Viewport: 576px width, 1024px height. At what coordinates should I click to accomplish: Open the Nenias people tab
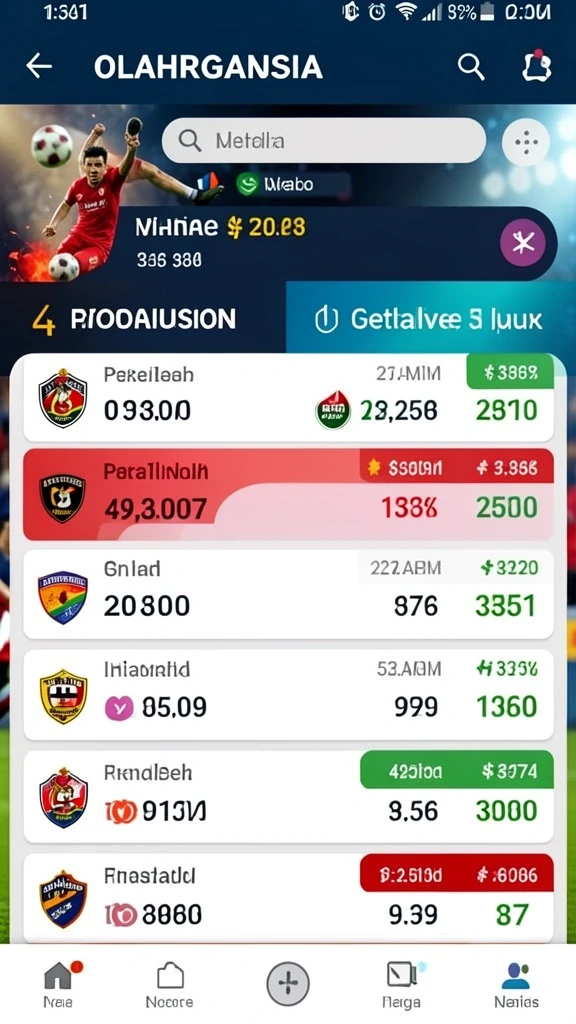(517, 984)
